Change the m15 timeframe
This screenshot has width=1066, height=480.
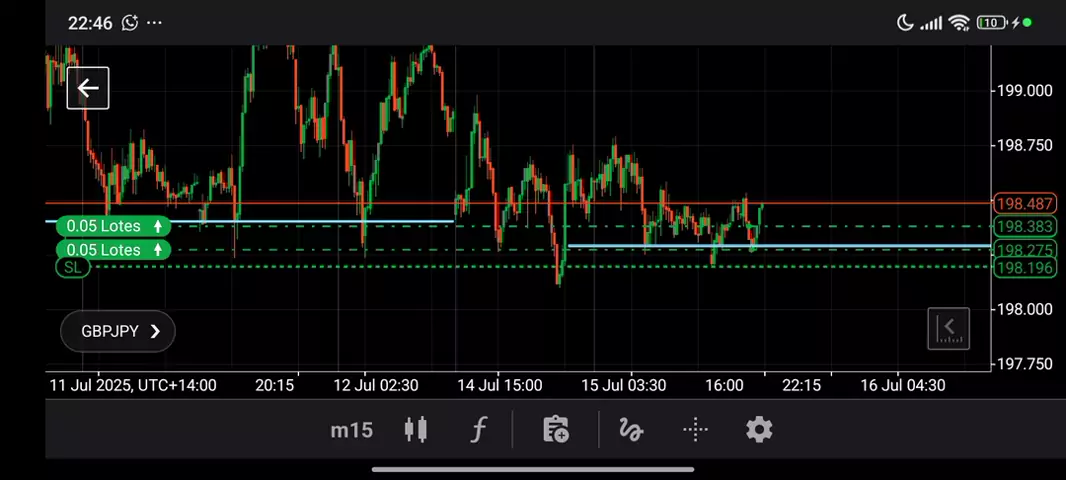click(x=351, y=430)
